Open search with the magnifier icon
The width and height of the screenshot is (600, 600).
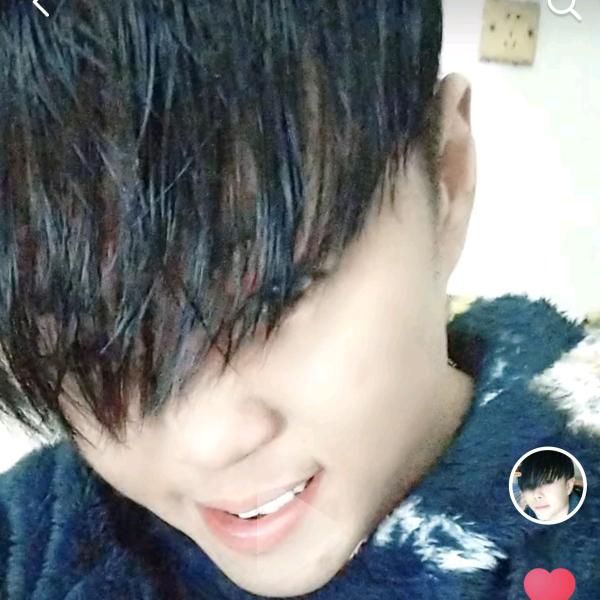point(564,8)
